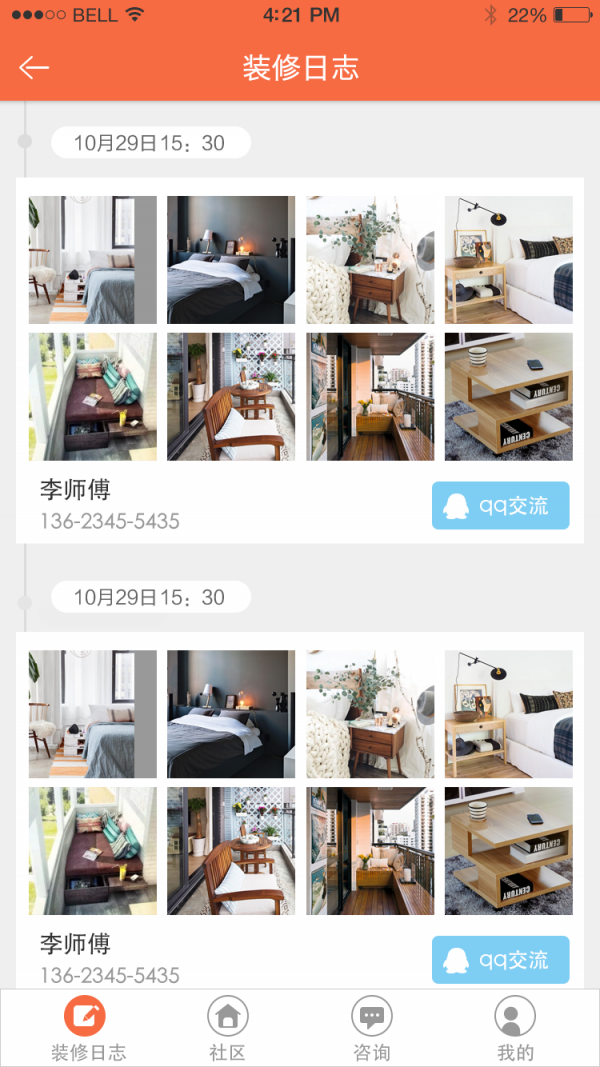
Task: Open first entry's nightstand with wall lamp photo
Action: [x=508, y=260]
